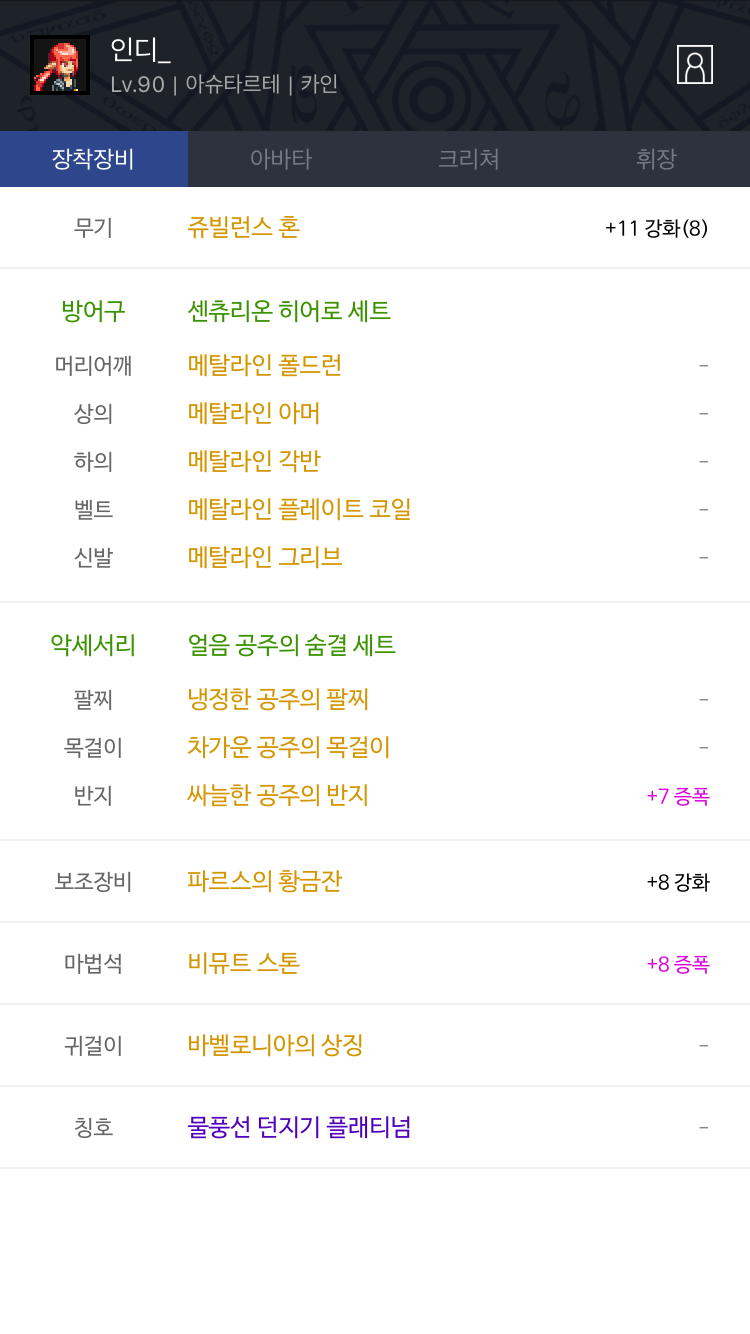This screenshot has height=1334, width=750.
Task: Open 메탈라인 폴드런 item details
Action: [x=265, y=365]
